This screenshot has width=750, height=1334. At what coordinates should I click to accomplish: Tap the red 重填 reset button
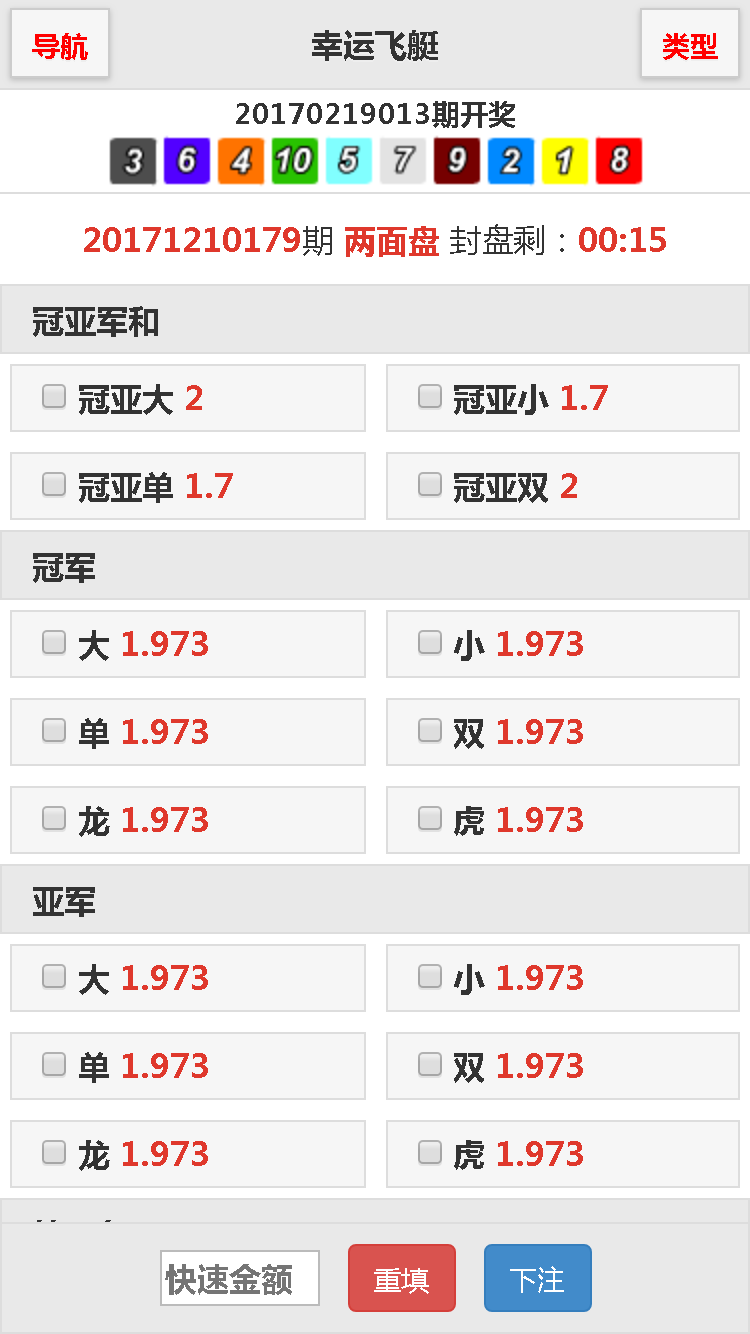coord(402,1278)
